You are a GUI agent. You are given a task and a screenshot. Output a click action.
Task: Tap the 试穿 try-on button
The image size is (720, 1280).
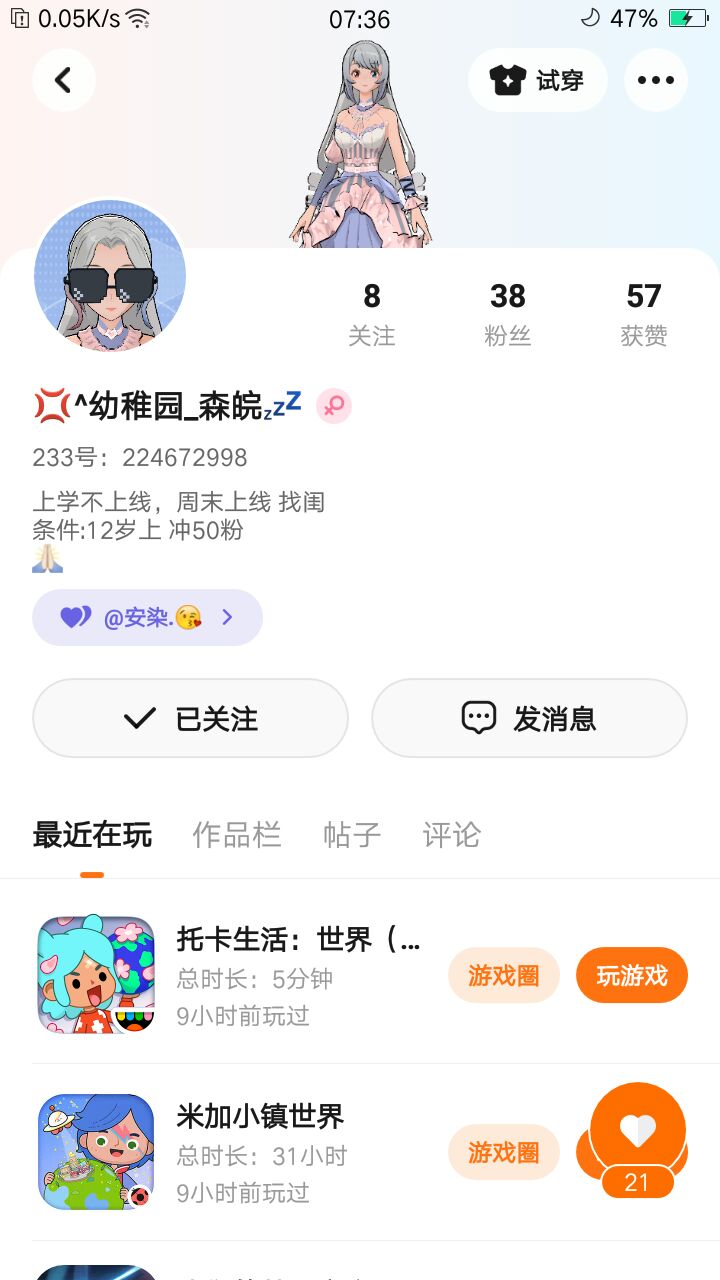click(538, 80)
